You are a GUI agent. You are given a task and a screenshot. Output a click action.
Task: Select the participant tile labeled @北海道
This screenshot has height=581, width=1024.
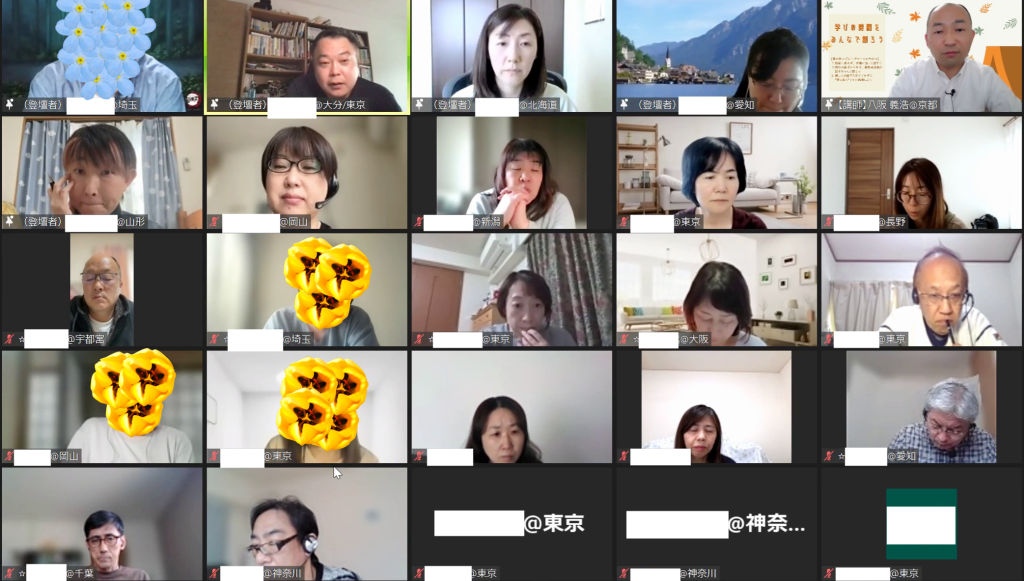(512, 55)
